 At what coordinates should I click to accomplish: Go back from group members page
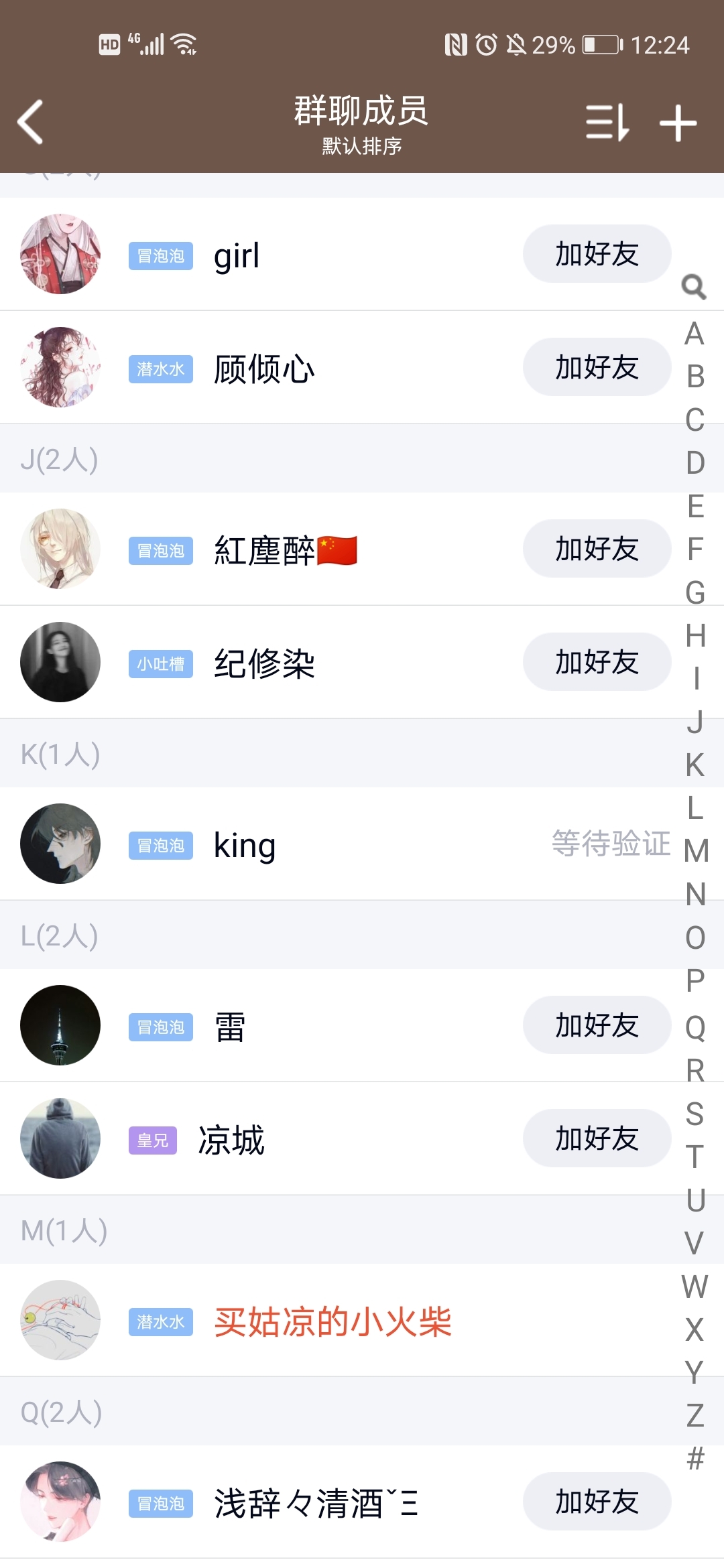tap(31, 122)
